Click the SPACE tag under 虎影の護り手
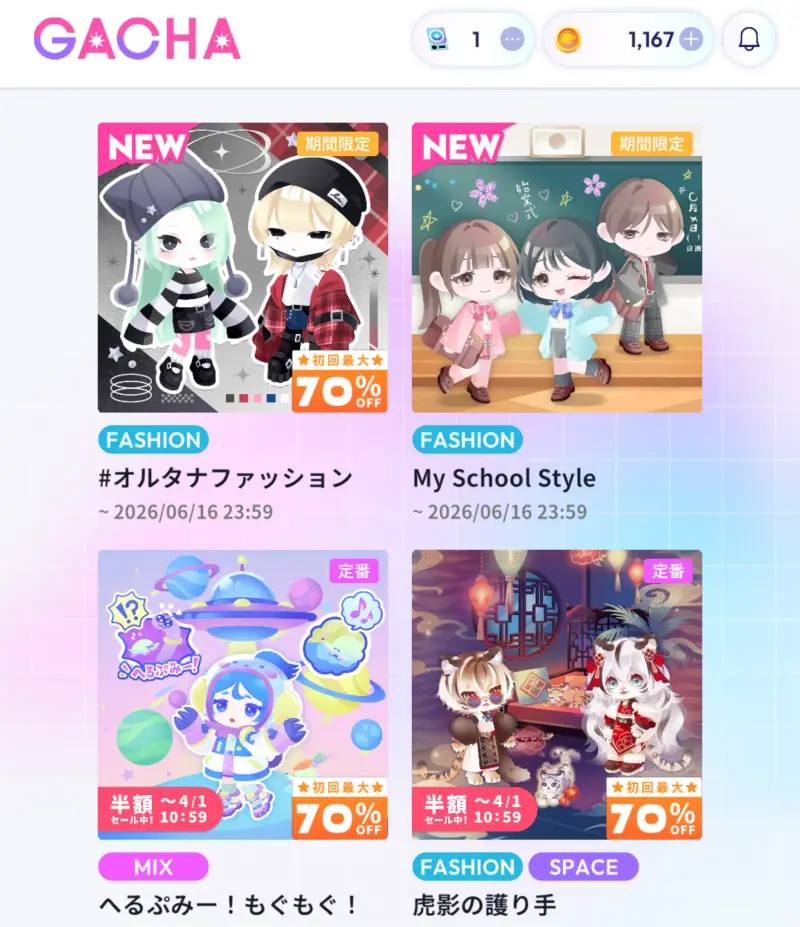The width and height of the screenshot is (800, 927). pos(584,866)
